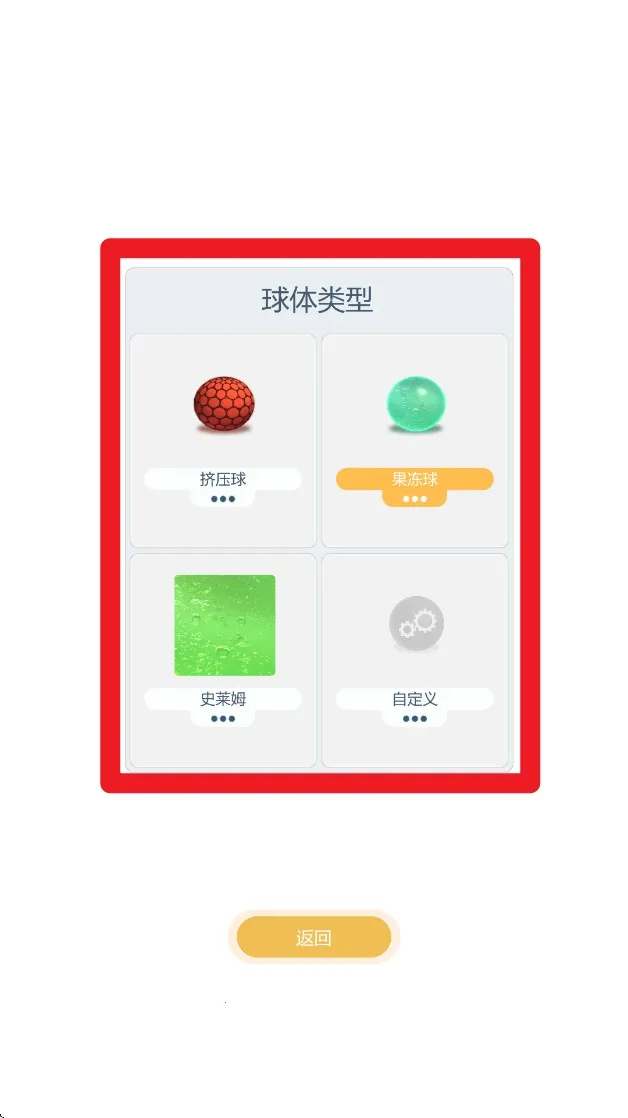The image size is (628, 1118).
Task: Tap the 返回 button to go back
Action: (313, 937)
